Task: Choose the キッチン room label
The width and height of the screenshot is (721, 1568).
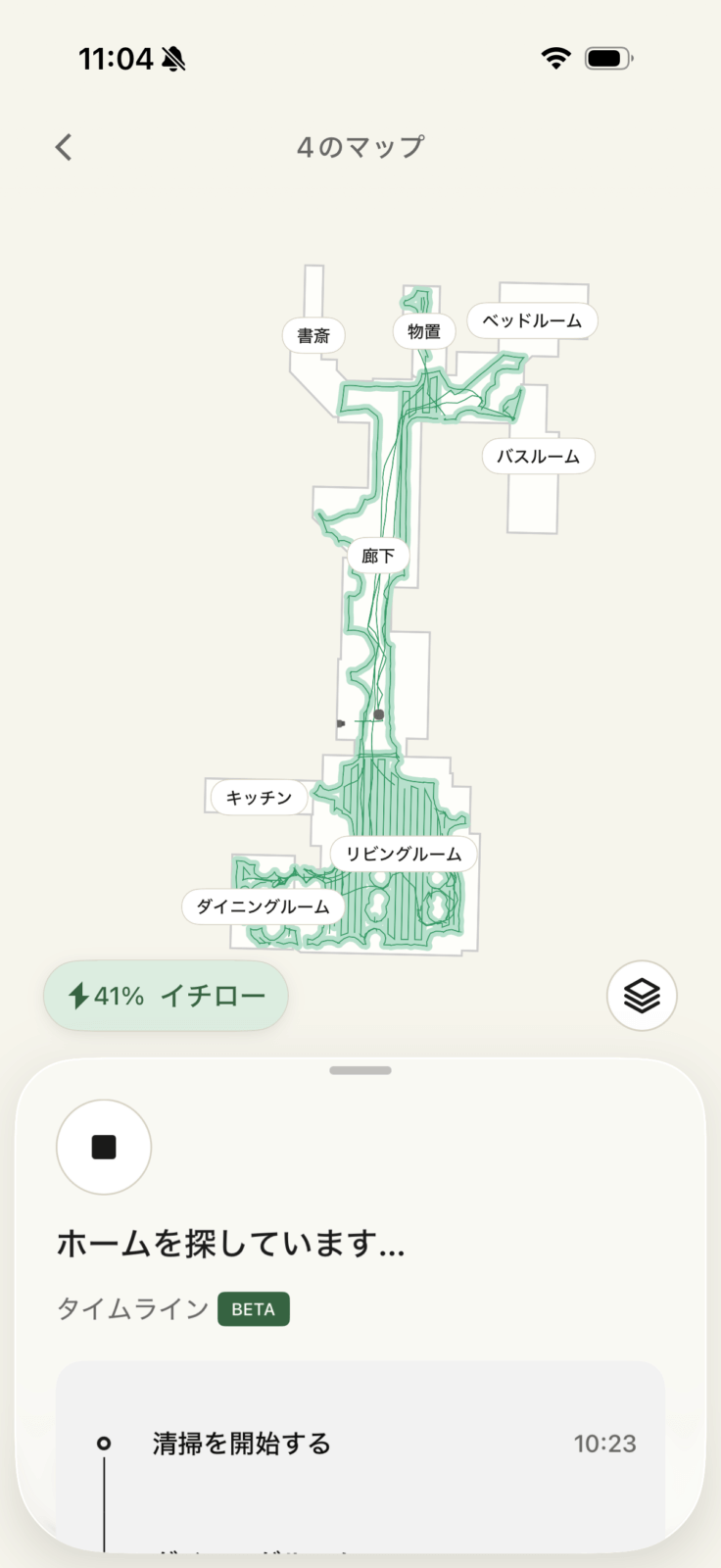Action: click(259, 797)
